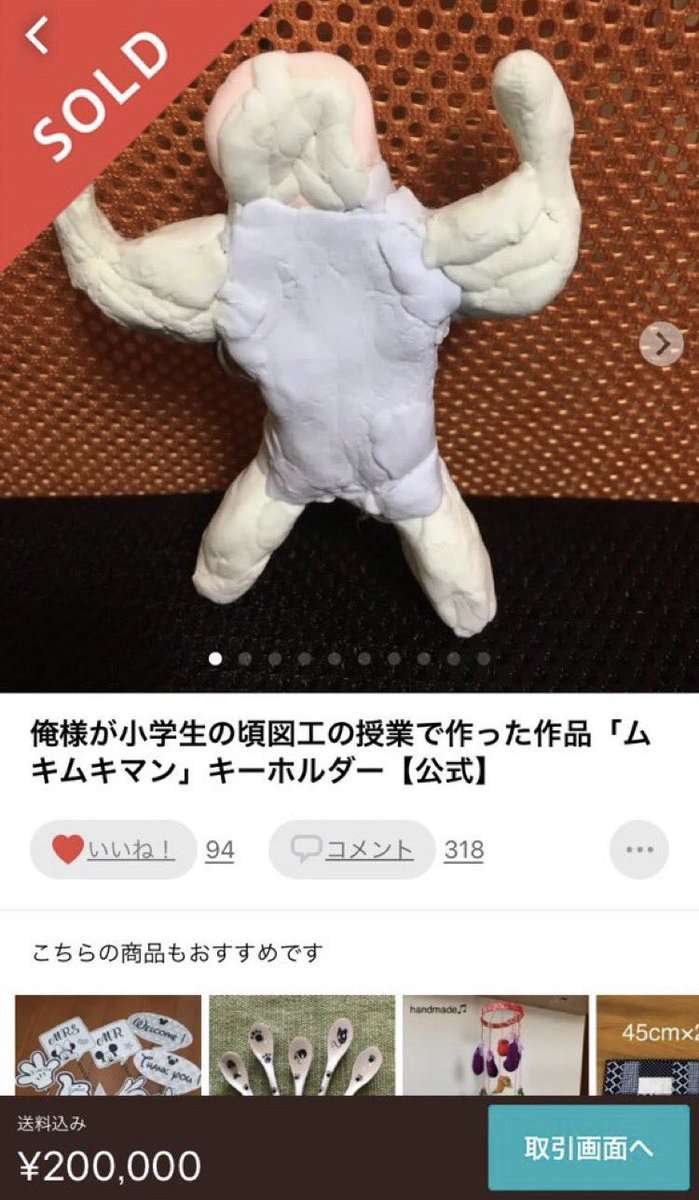
Task: View the recommended handmade mobile item
Action: (x=494, y=1044)
